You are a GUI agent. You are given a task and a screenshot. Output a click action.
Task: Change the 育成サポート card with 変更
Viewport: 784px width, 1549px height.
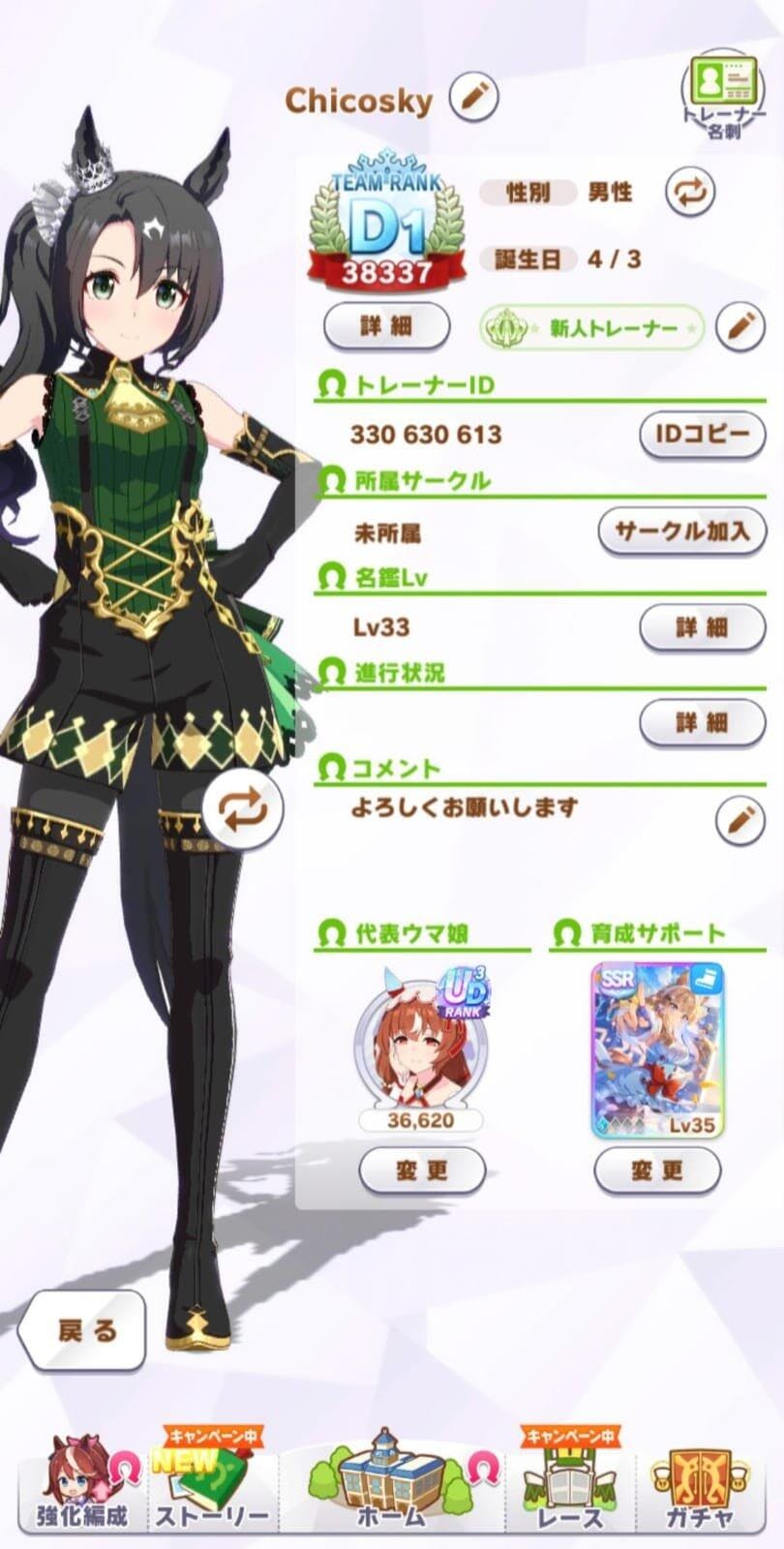click(657, 1170)
